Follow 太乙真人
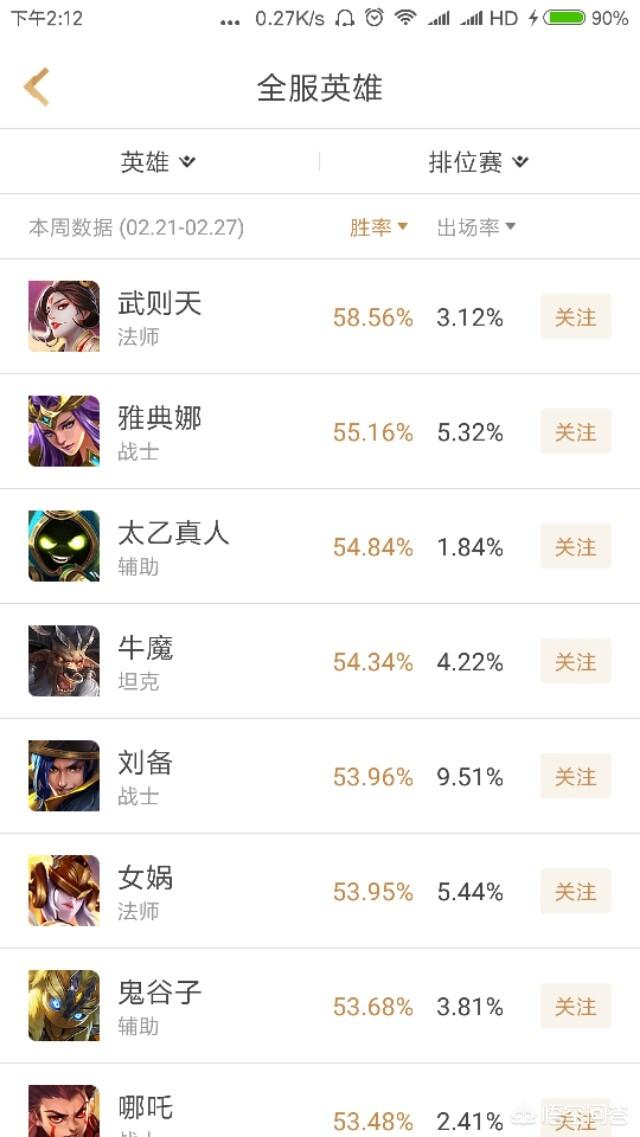The height and width of the screenshot is (1137, 640). [x=575, y=547]
